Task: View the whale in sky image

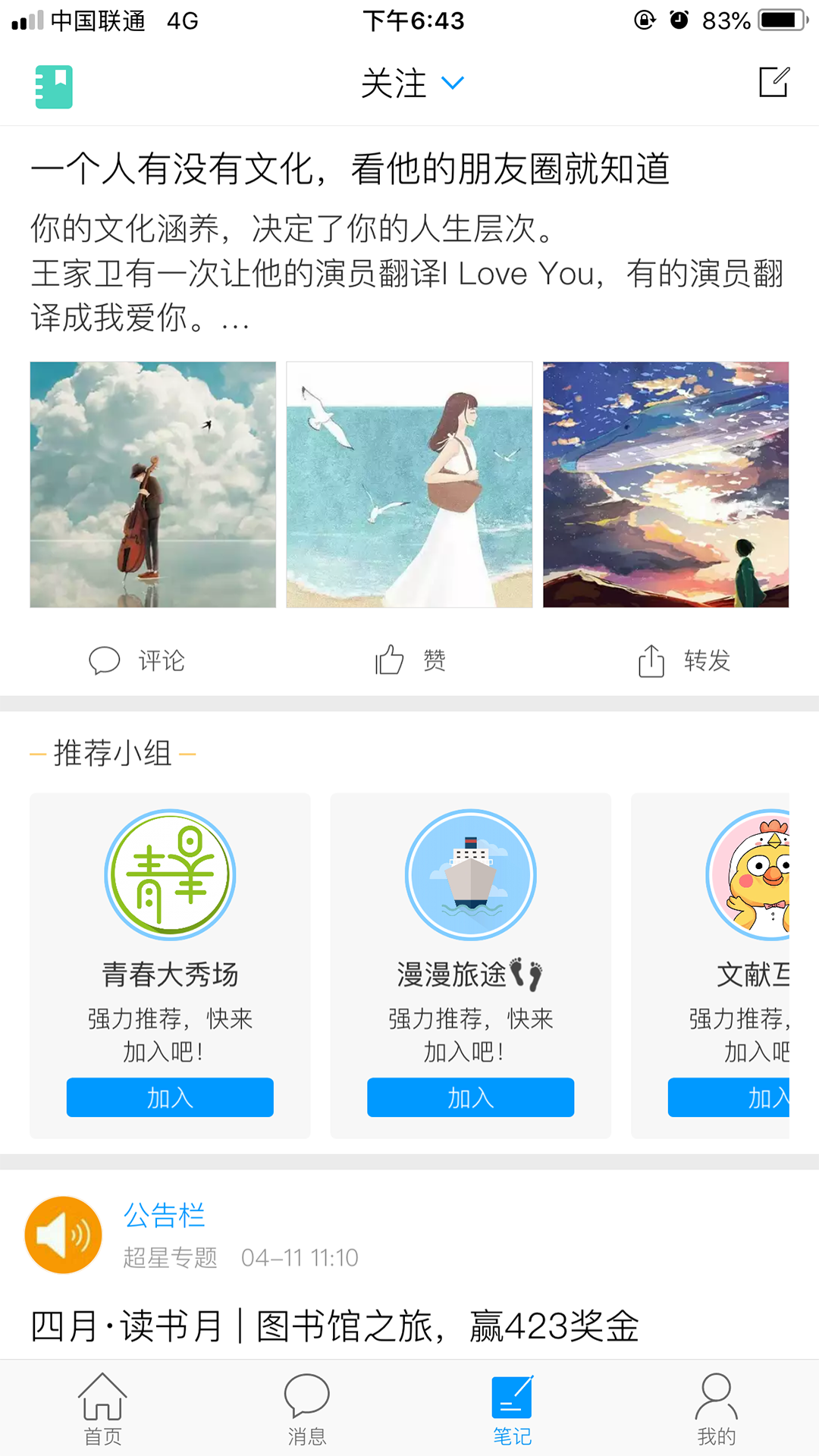Action: [x=666, y=485]
